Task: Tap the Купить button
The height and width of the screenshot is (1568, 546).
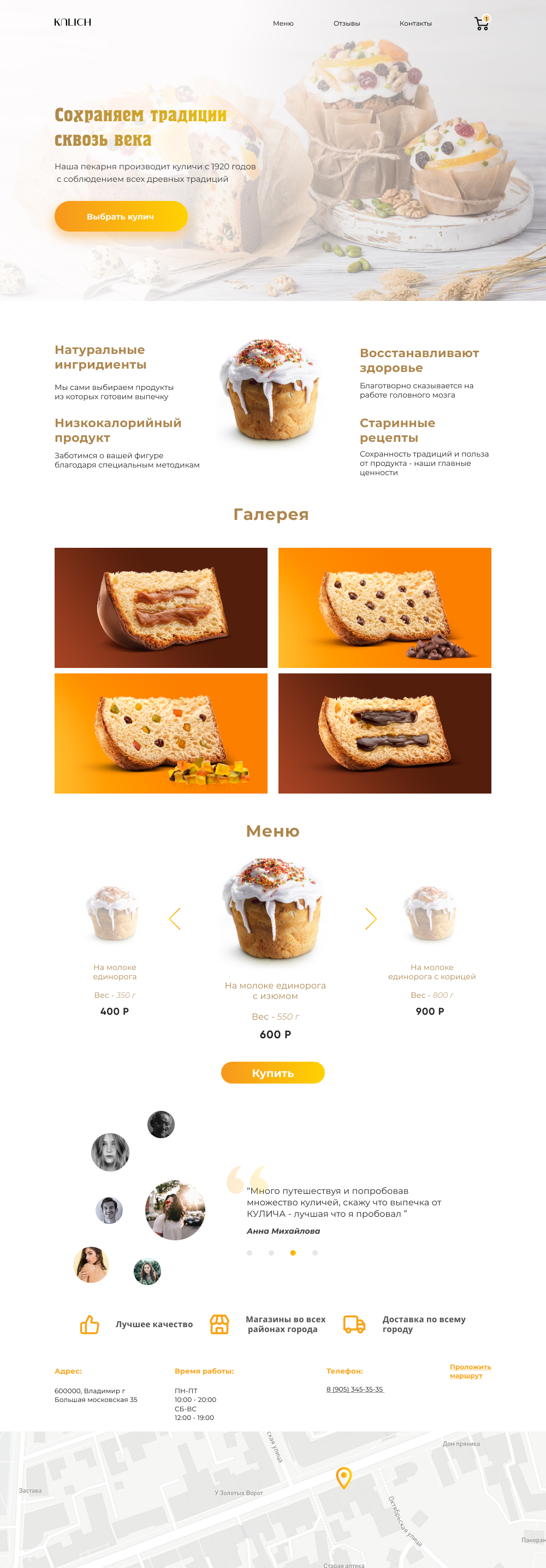Action: point(272,1073)
